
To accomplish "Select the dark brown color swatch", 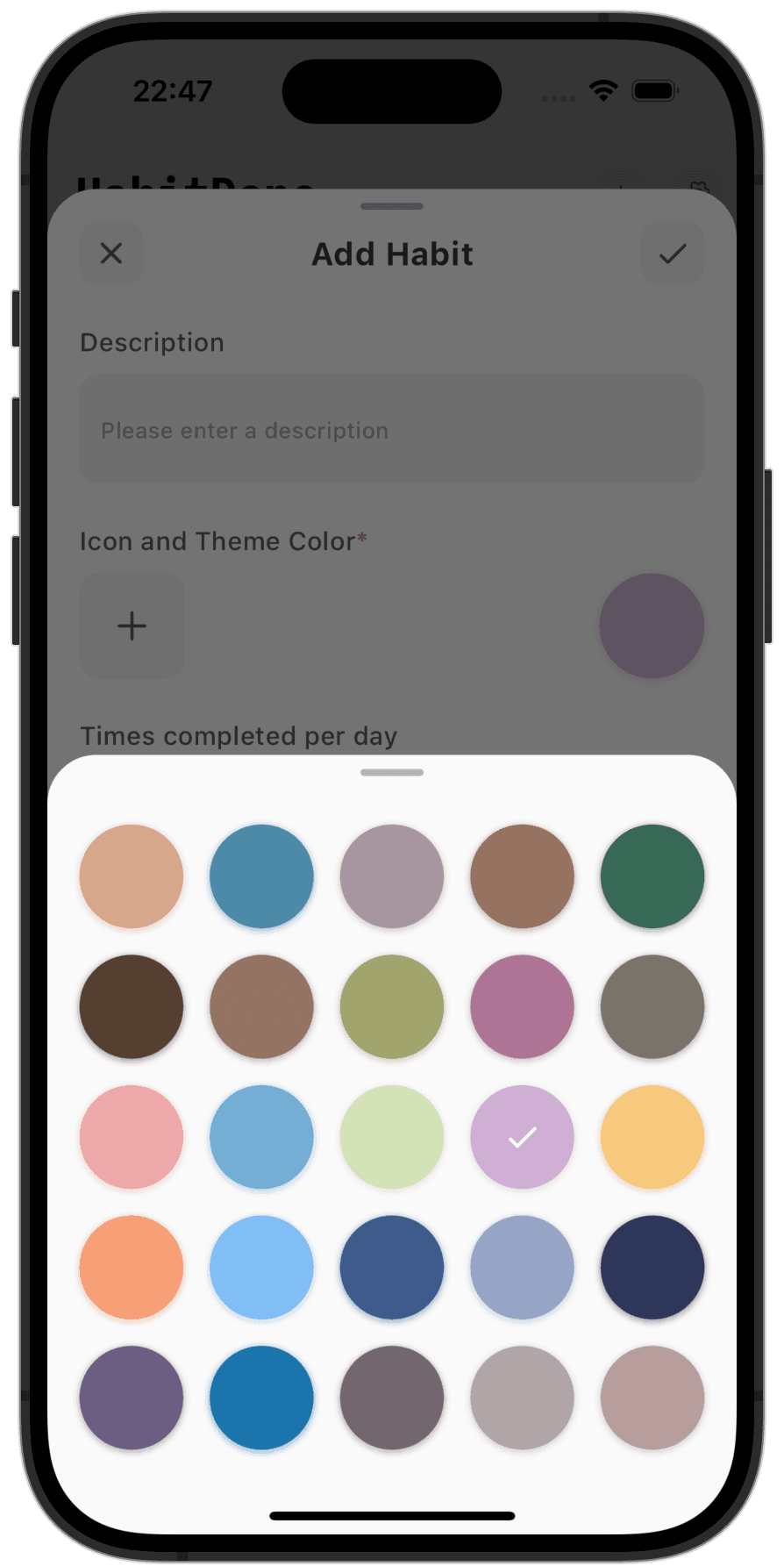I will pyautogui.click(x=132, y=1006).
